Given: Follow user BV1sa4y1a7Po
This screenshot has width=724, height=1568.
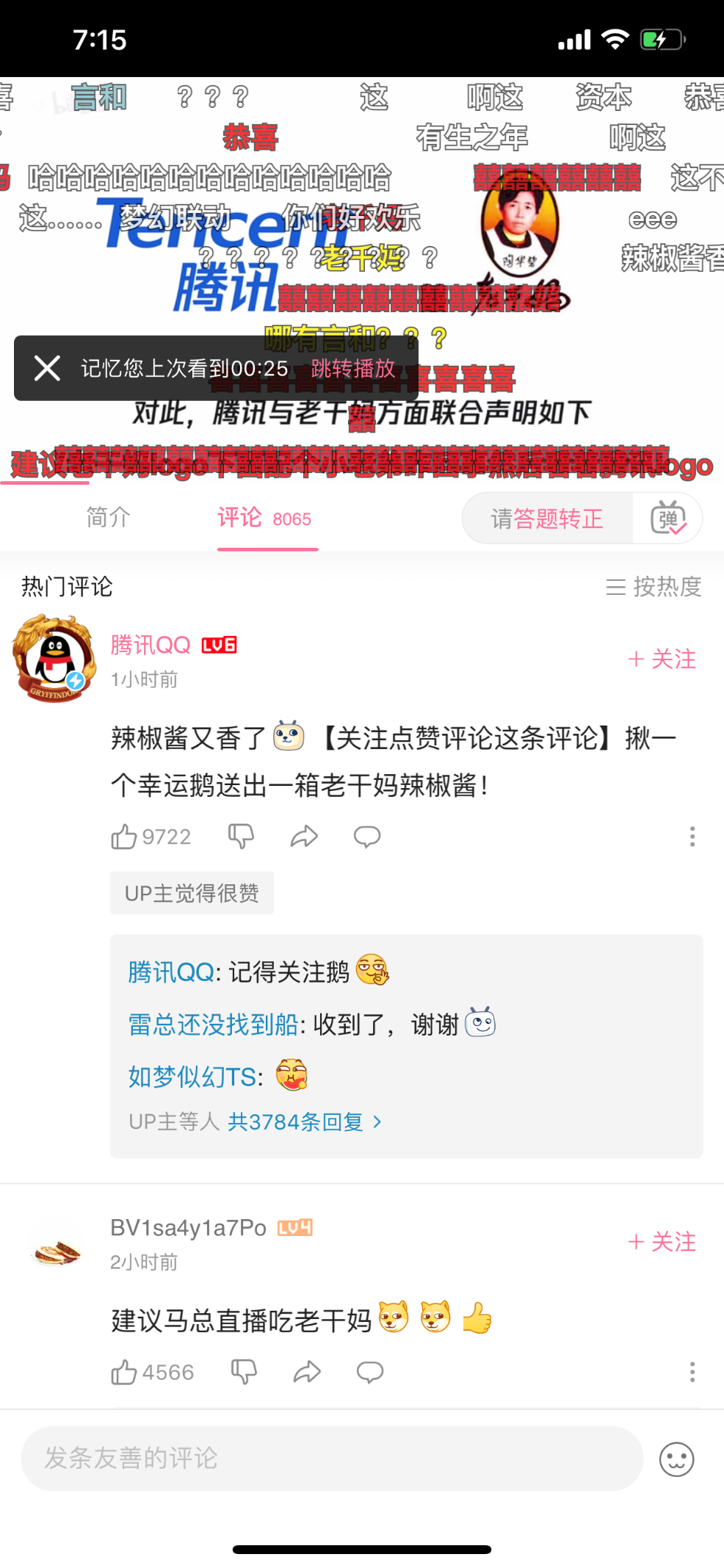Looking at the screenshot, I should tap(662, 1242).
